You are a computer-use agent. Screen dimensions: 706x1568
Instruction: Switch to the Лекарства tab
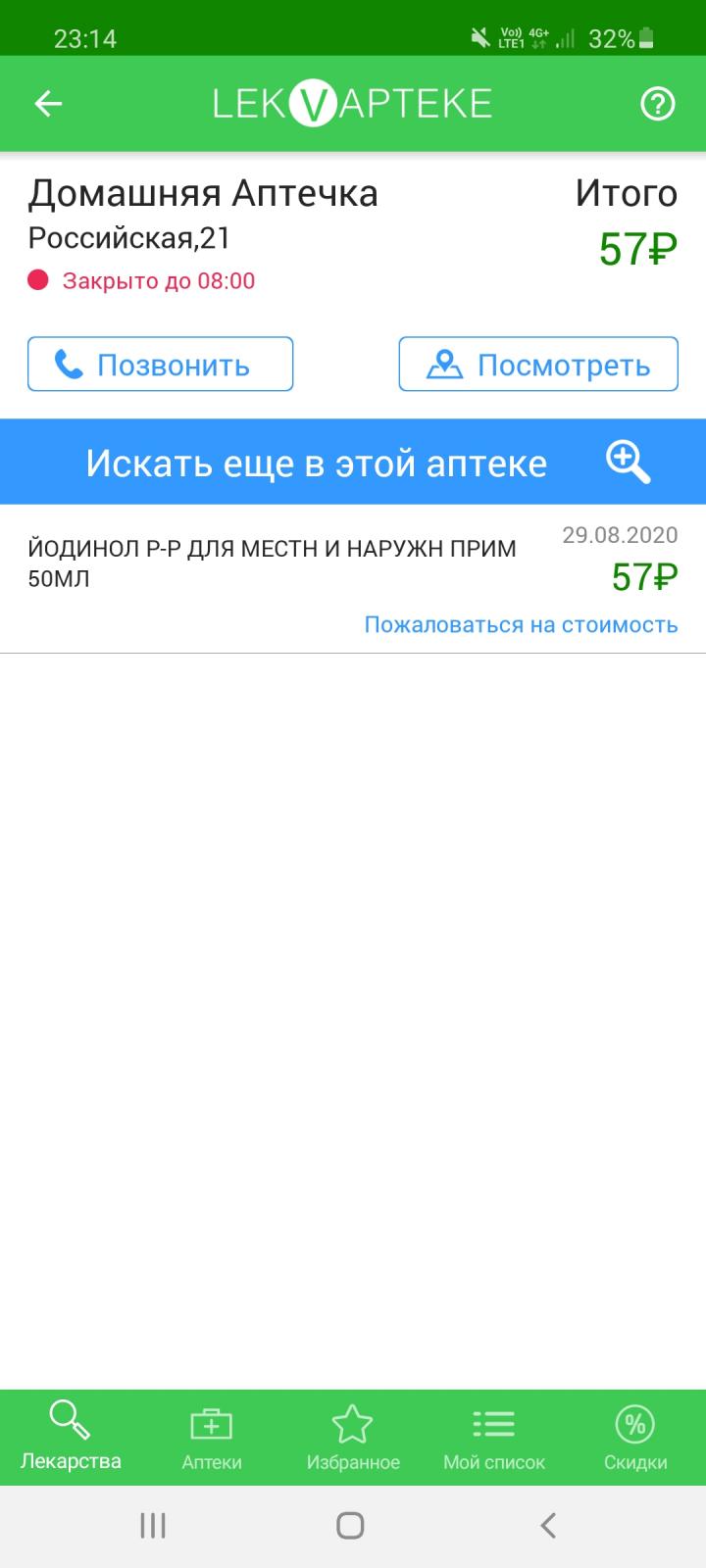pyautogui.click(x=71, y=1437)
